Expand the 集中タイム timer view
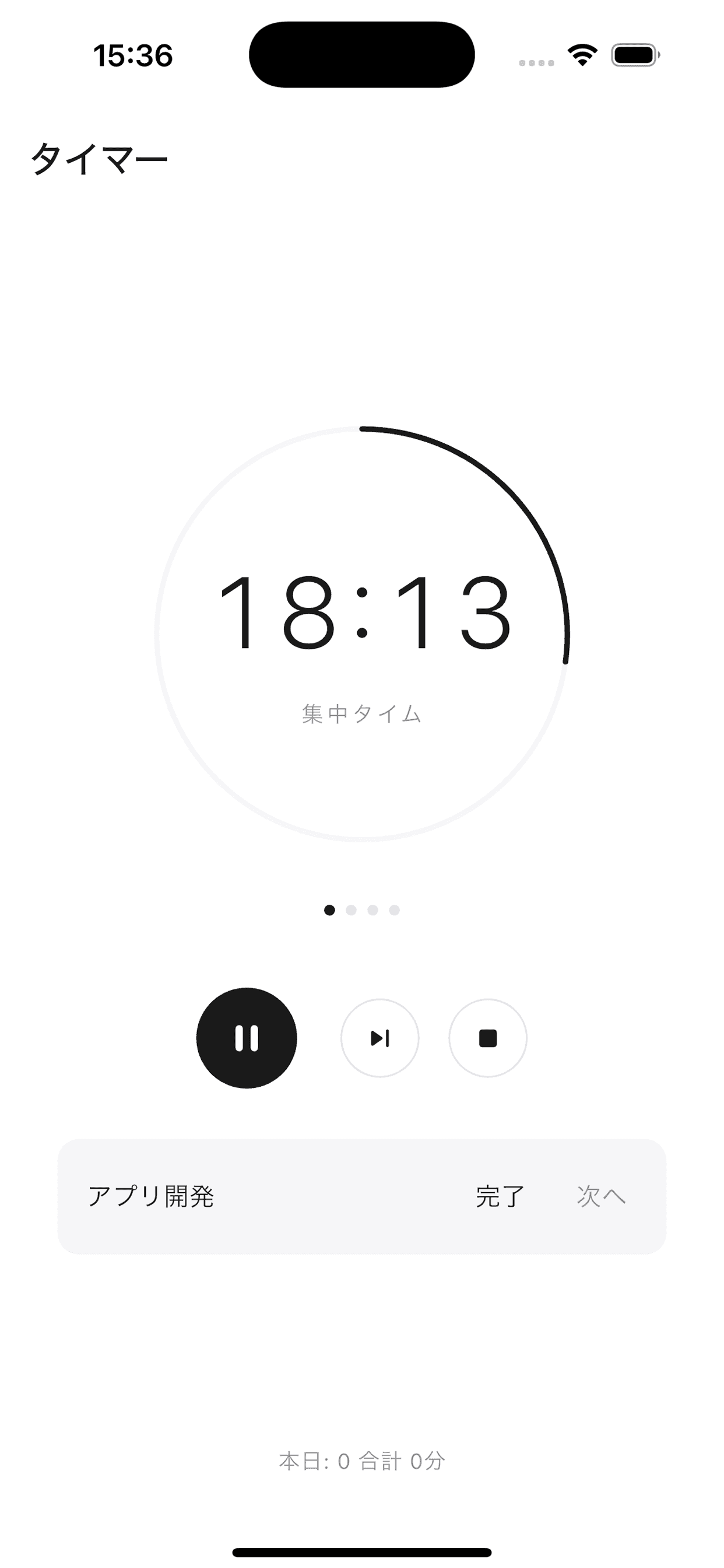 click(x=362, y=712)
